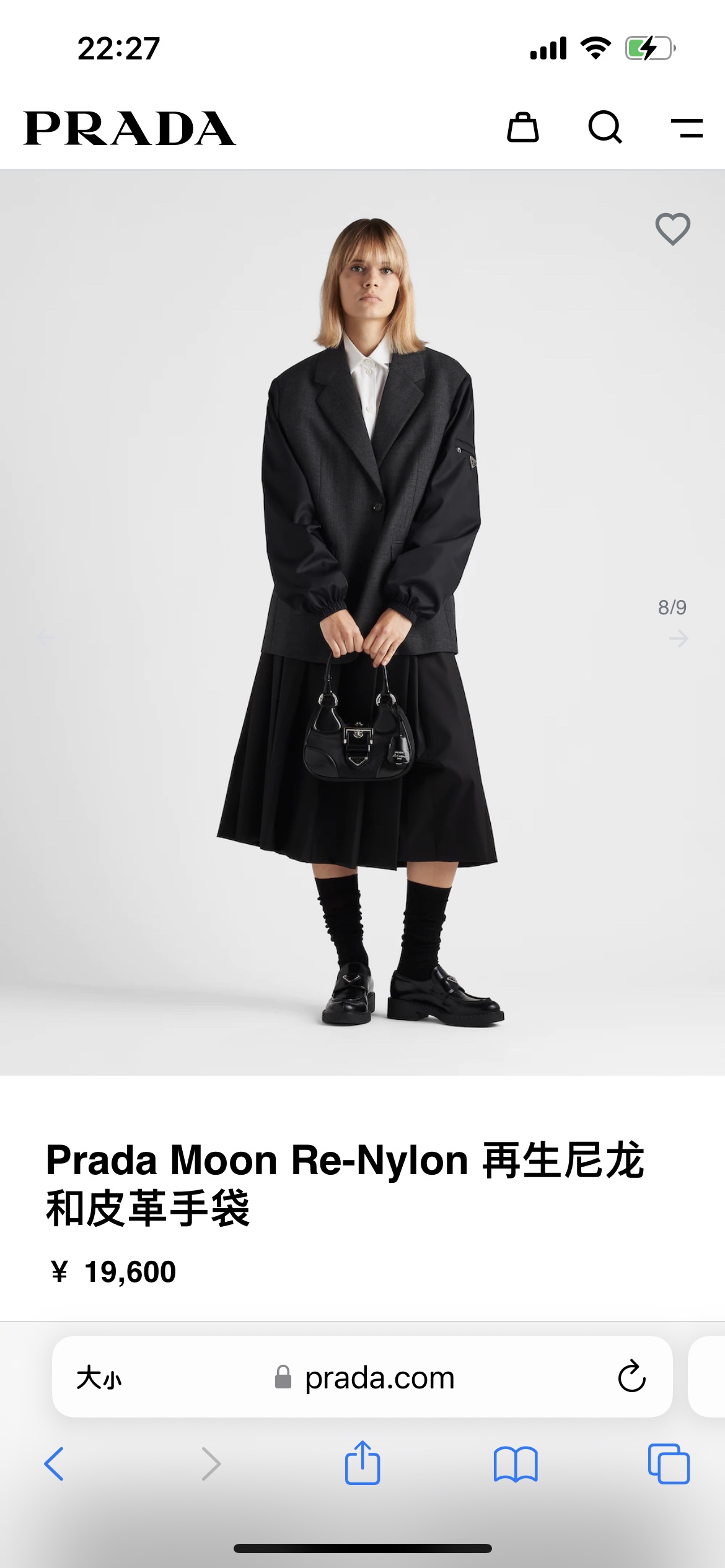
Task: Open the Safari tabs overview
Action: tap(669, 1464)
